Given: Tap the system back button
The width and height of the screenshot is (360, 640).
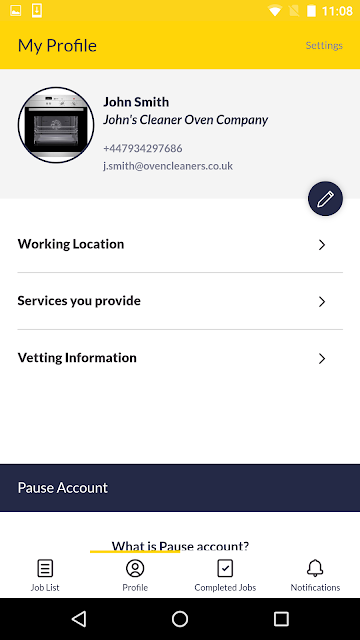Looking at the screenshot, I should (x=79, y=619).
